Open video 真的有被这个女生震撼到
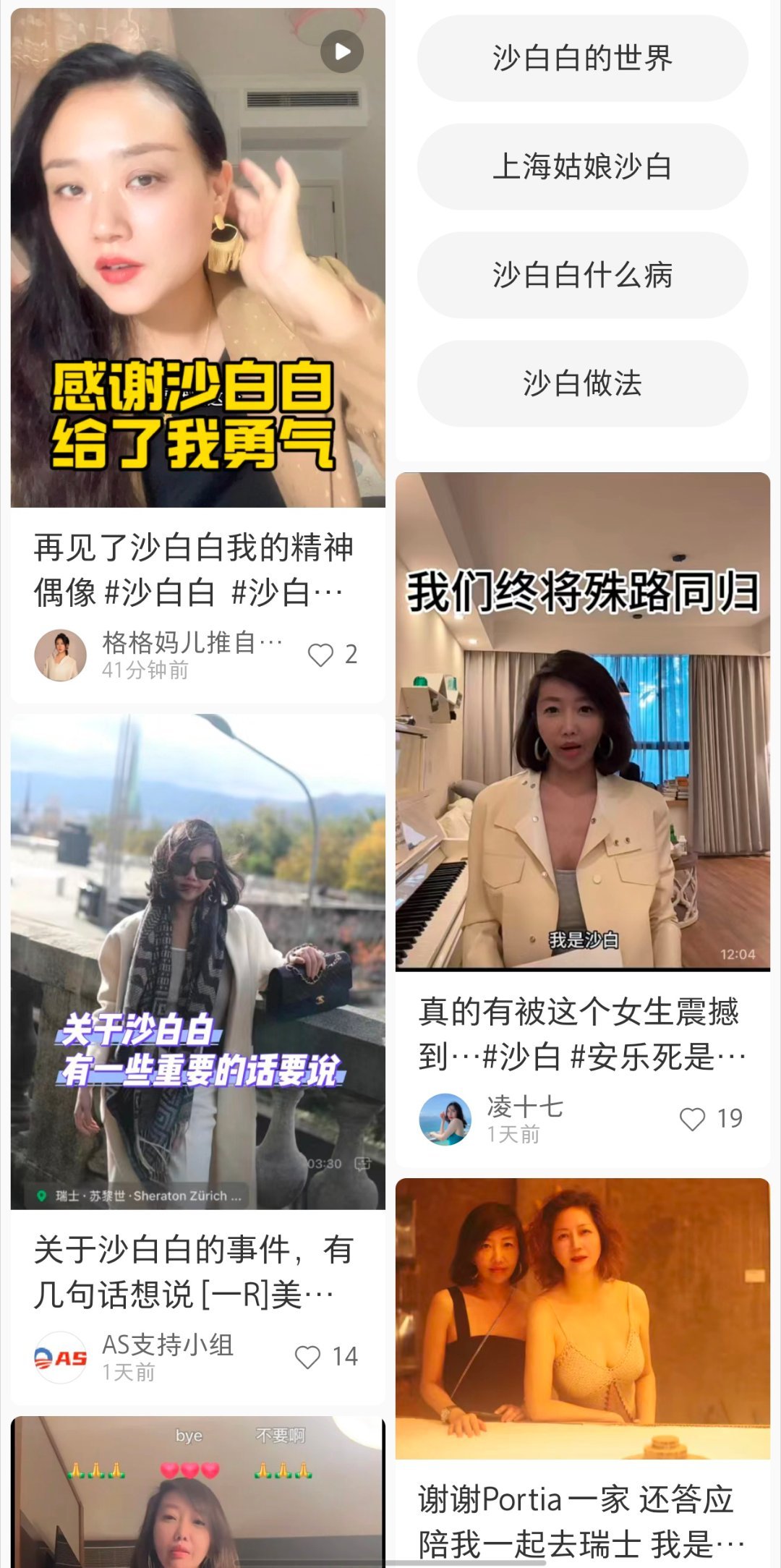This screenshot has width=781, height=1568. (582, 722)
